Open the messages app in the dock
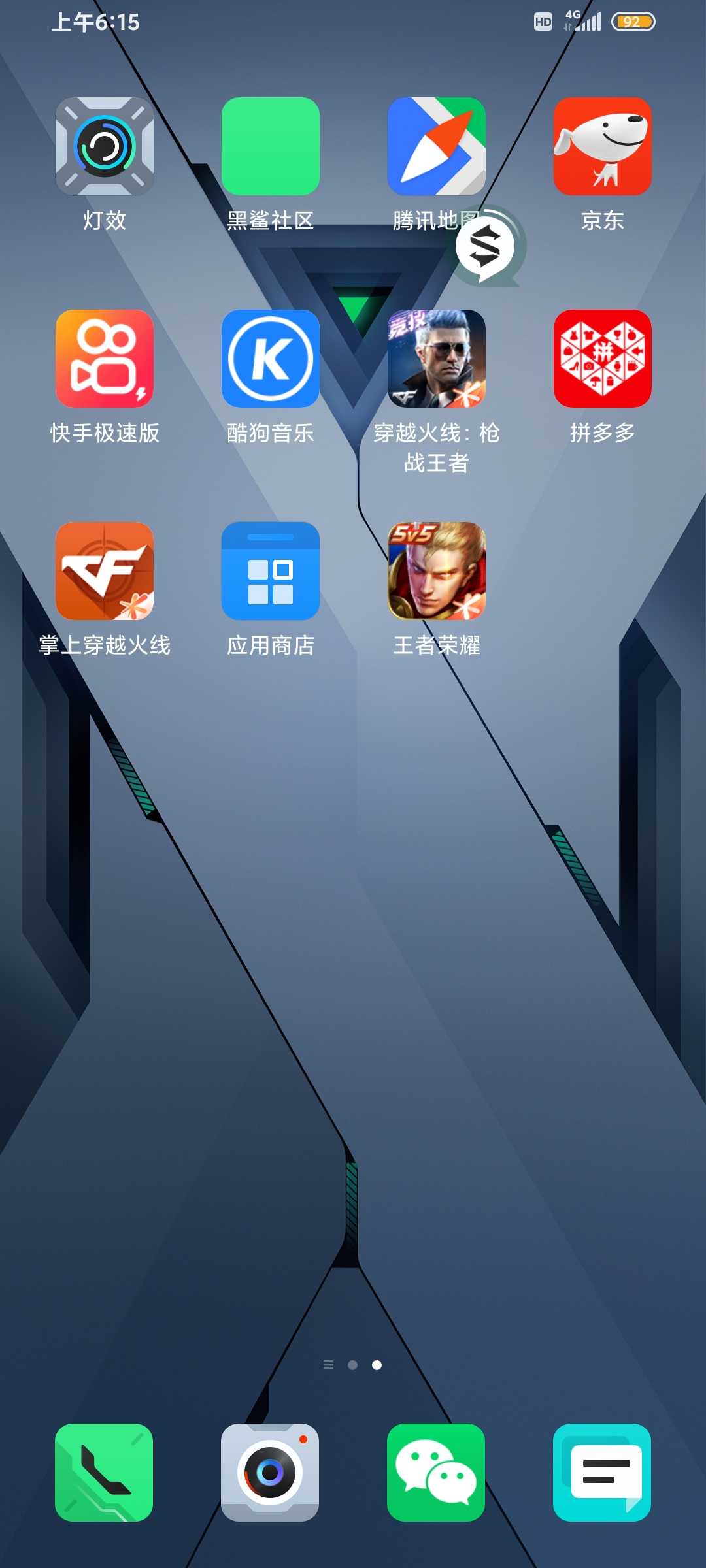Viewport: 706px width, 1568px height. tap(602, 1472)
